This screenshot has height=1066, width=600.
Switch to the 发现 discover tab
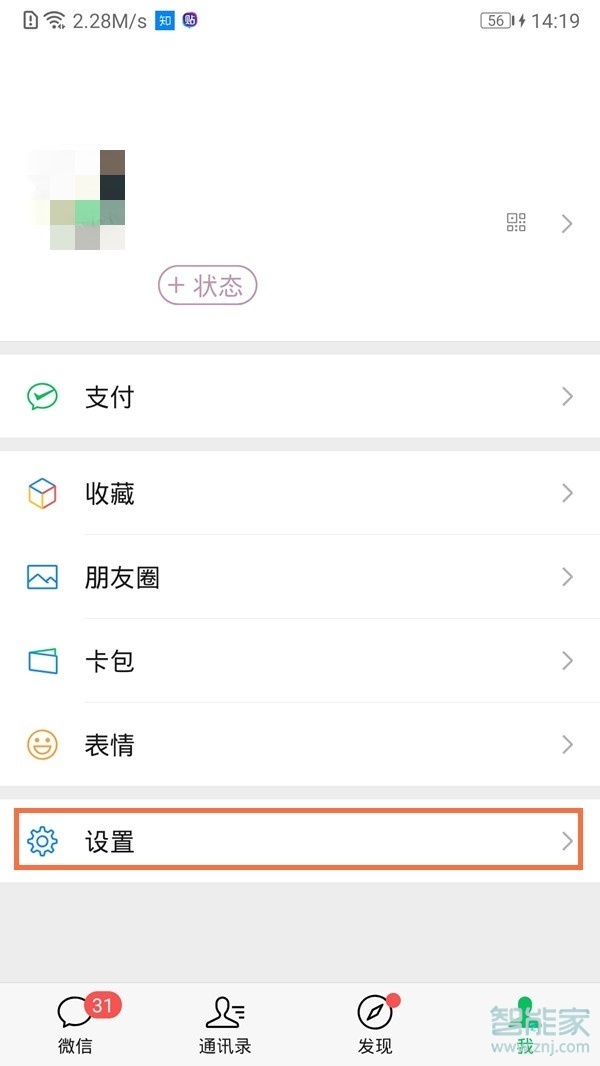(x=375, y=1024)
